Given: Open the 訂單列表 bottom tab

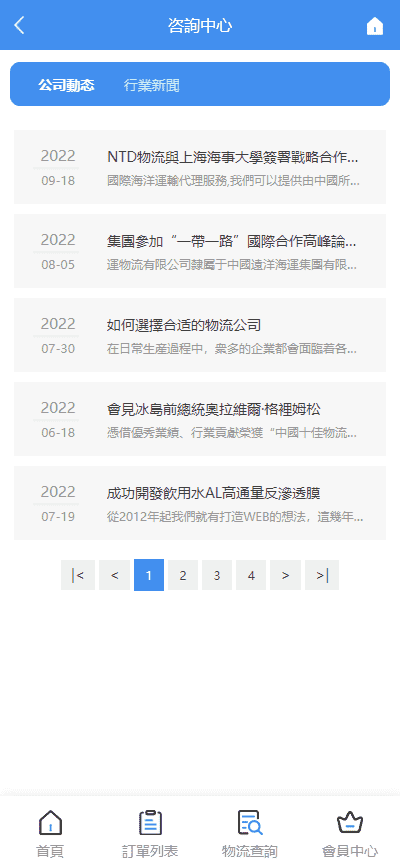Looking at the screenshot, I should (150, 834).
